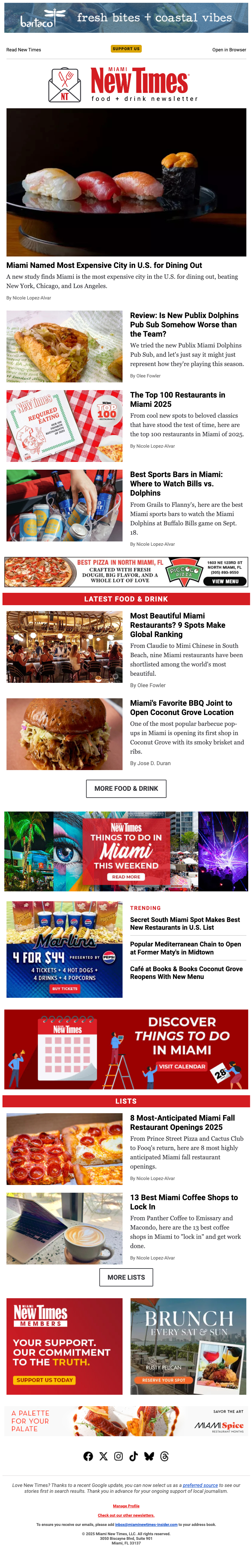Follow the preferred source link
Image resolution: width=251 pixels, height=1568 pixels.
(200, 1485)
